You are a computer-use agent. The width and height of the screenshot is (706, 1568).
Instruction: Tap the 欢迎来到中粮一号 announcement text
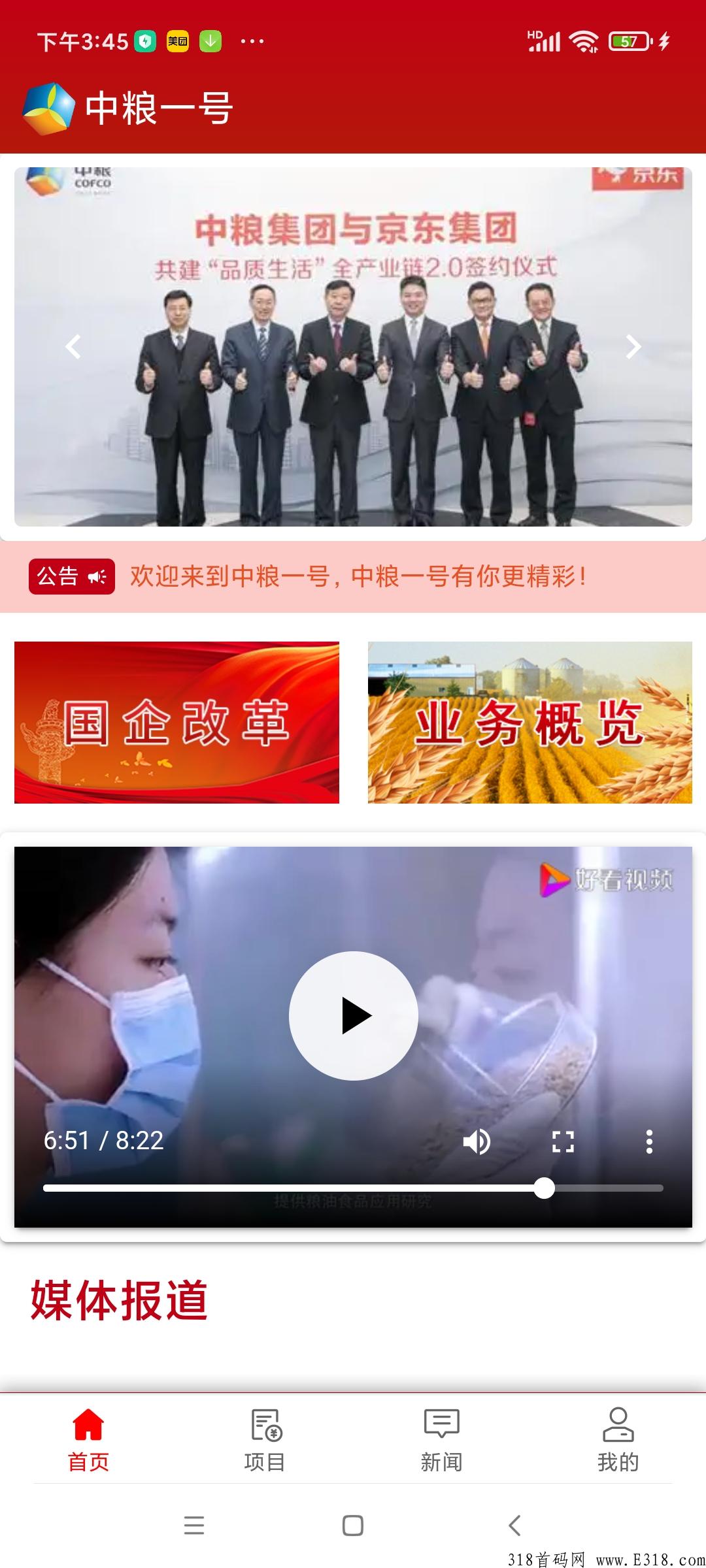pos(360,577)
